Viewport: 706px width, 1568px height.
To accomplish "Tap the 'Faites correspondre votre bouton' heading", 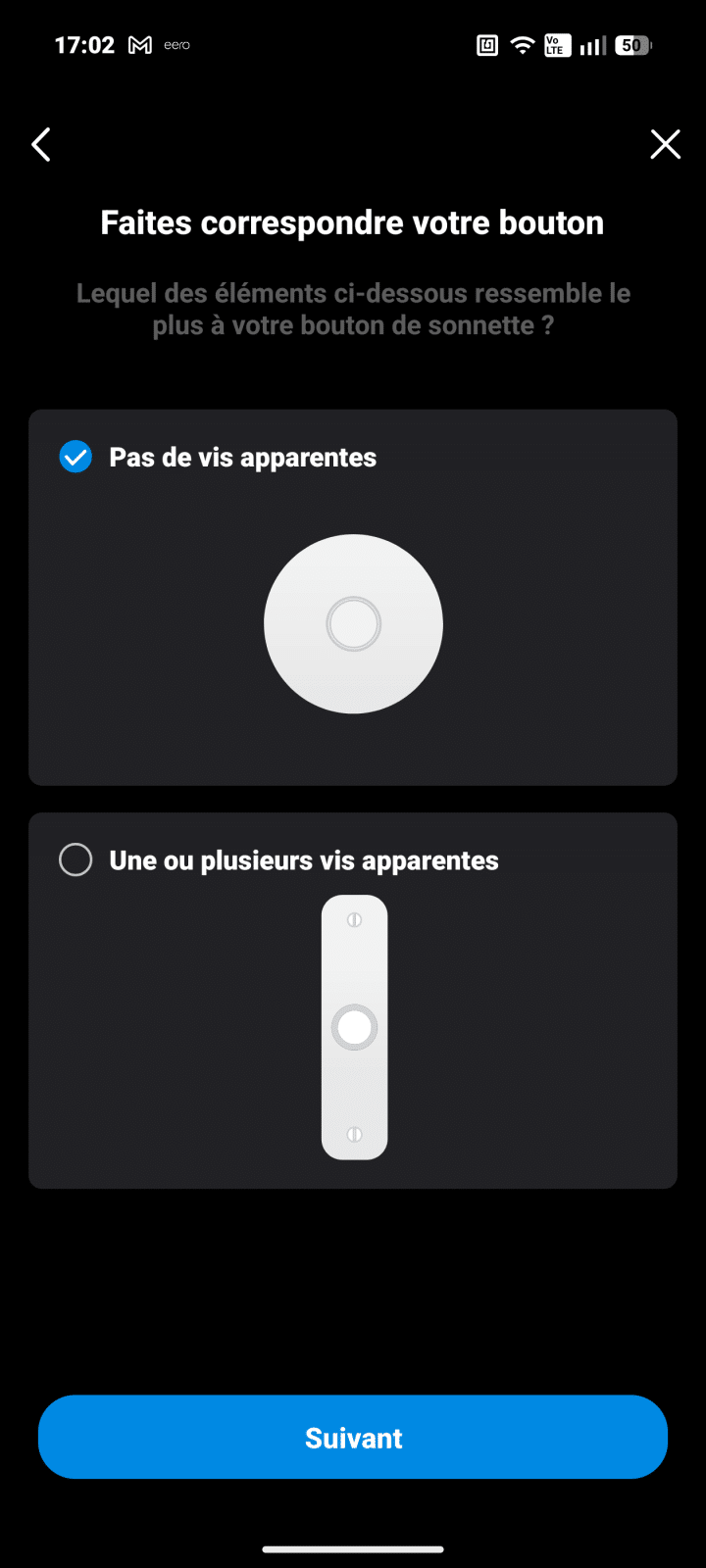I will coord(351,222).
